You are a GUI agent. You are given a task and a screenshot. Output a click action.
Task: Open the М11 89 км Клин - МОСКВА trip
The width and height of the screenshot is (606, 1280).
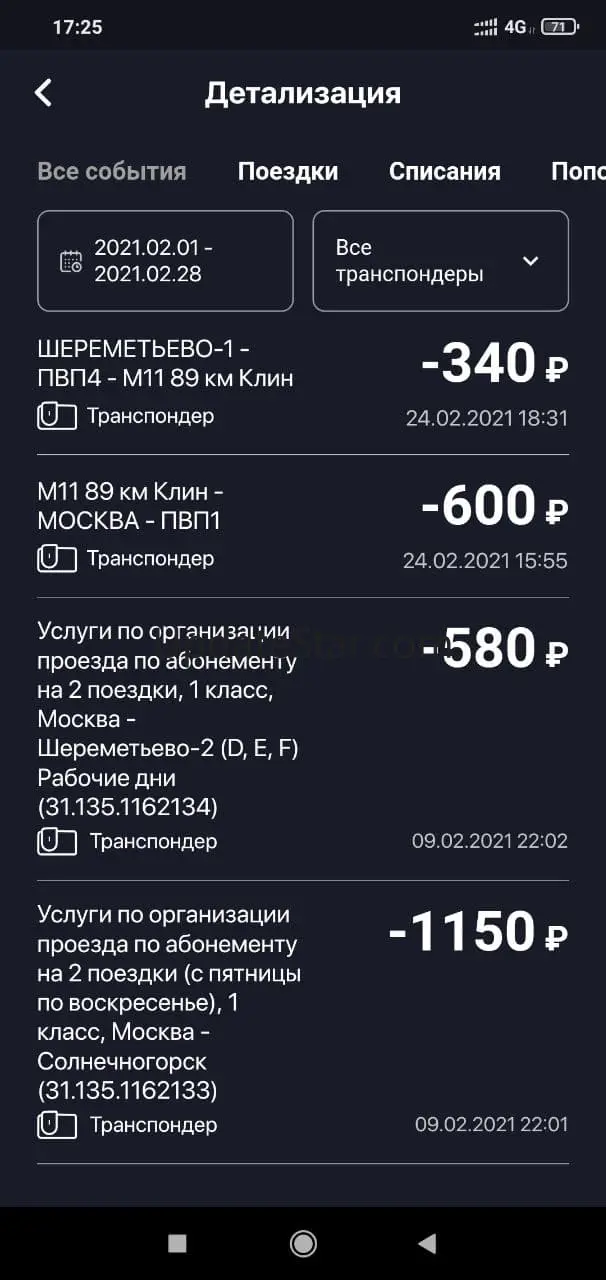pos(302,526)
